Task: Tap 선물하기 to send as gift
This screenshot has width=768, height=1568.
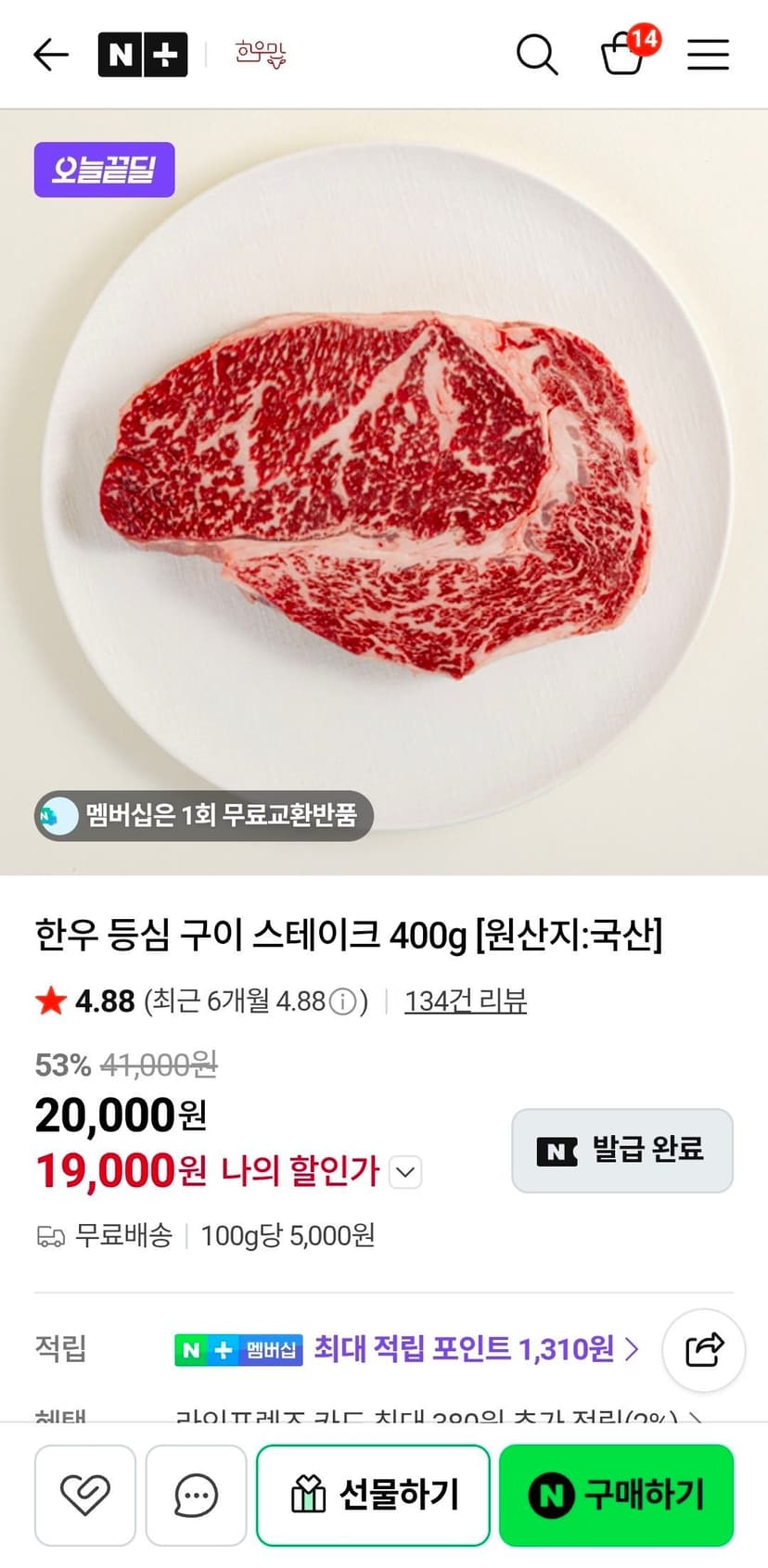Action: pos(373,1495)
